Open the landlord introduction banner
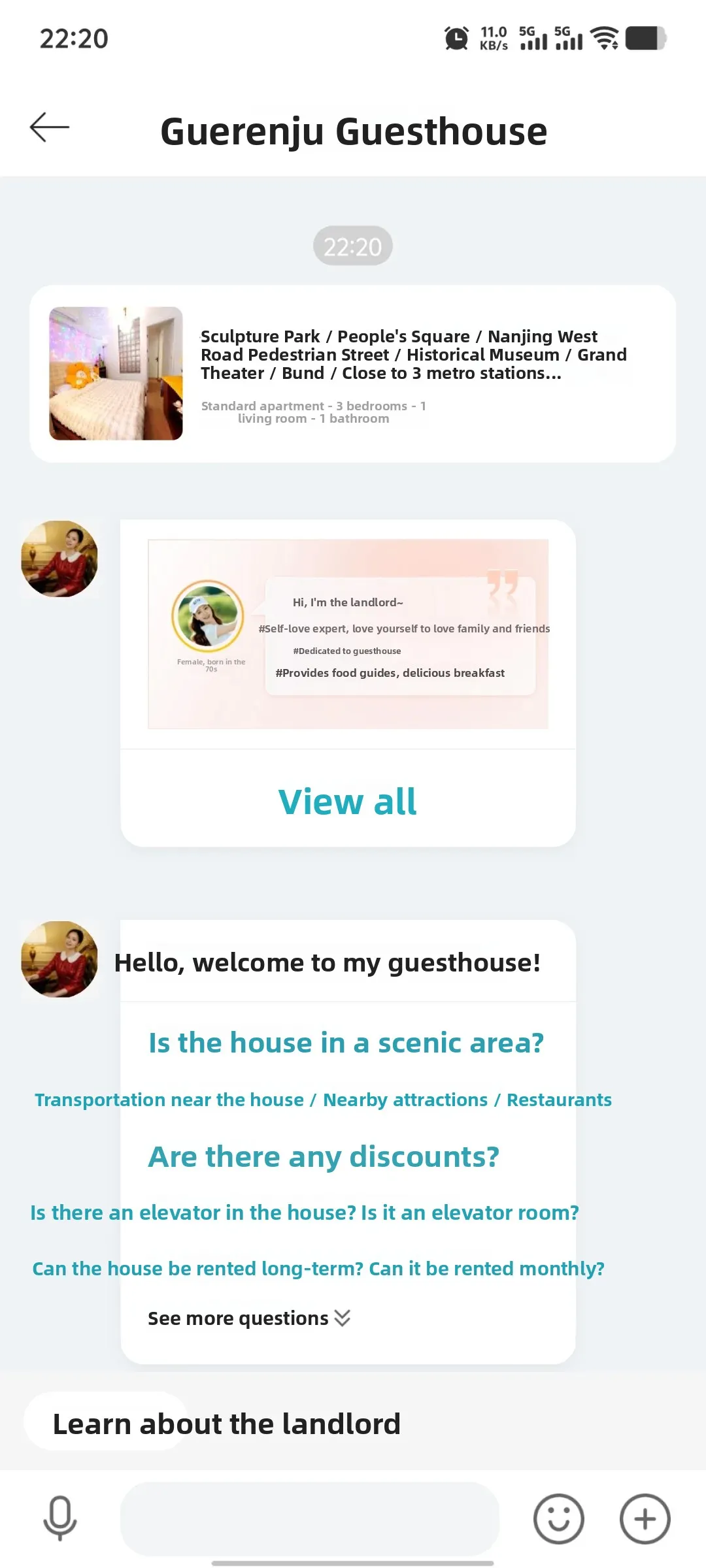Image resolution: width=706 pixels, height=1568 pixels. coord(348,634)
